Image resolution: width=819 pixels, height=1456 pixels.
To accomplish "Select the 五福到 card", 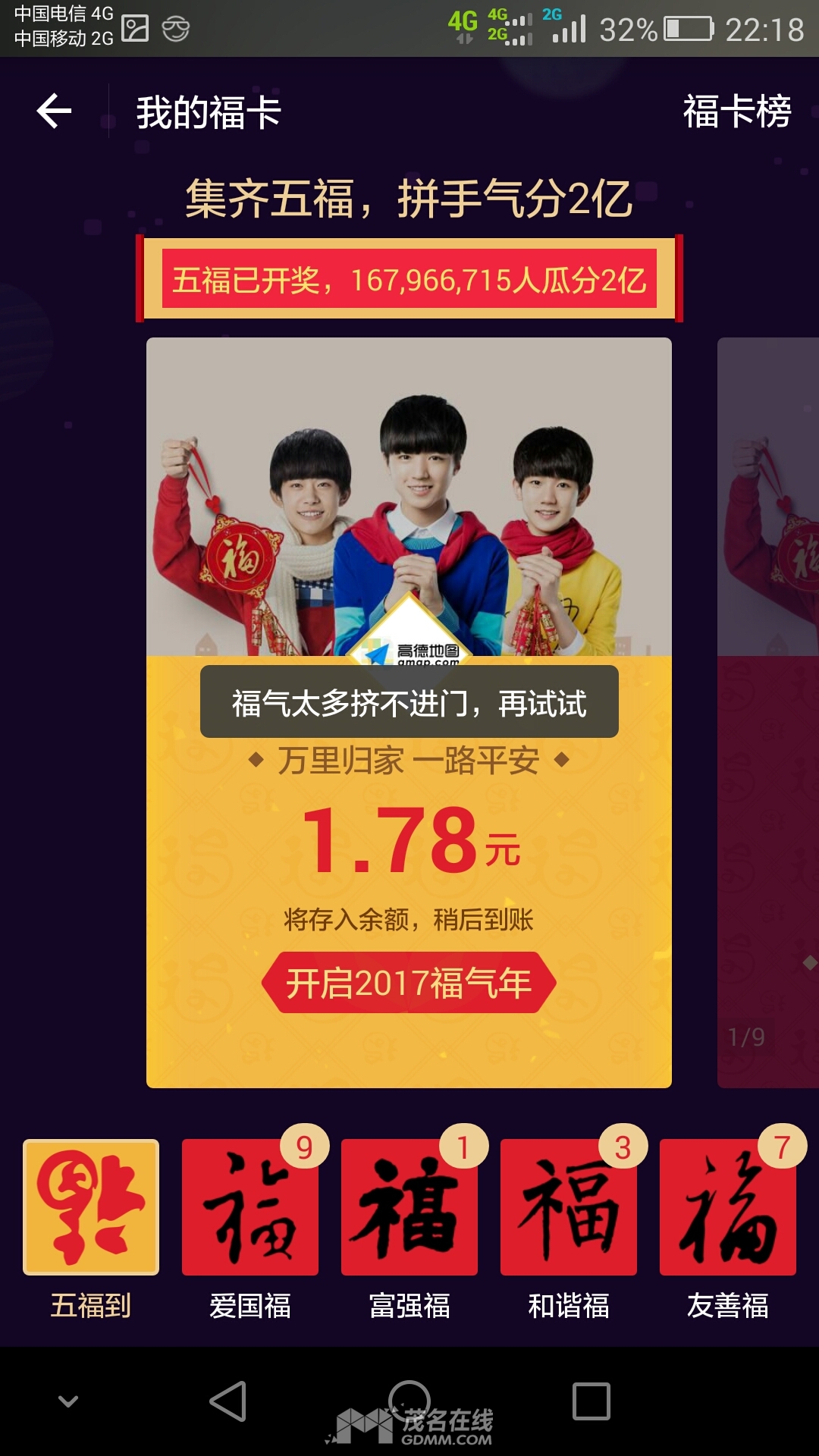I will pos(91,1207).
